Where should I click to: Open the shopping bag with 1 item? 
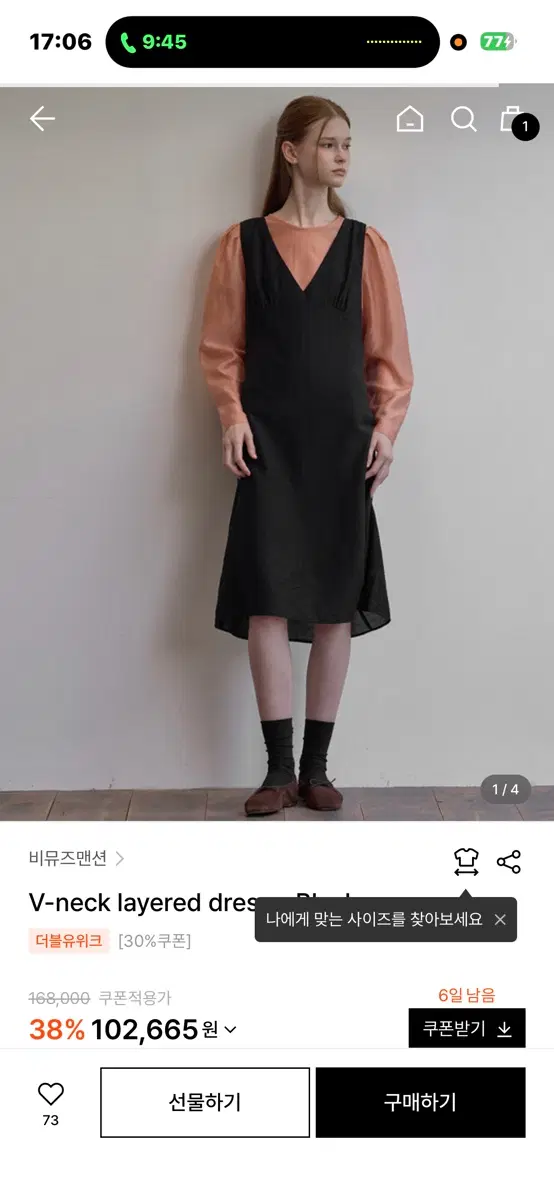coord(515,121)
